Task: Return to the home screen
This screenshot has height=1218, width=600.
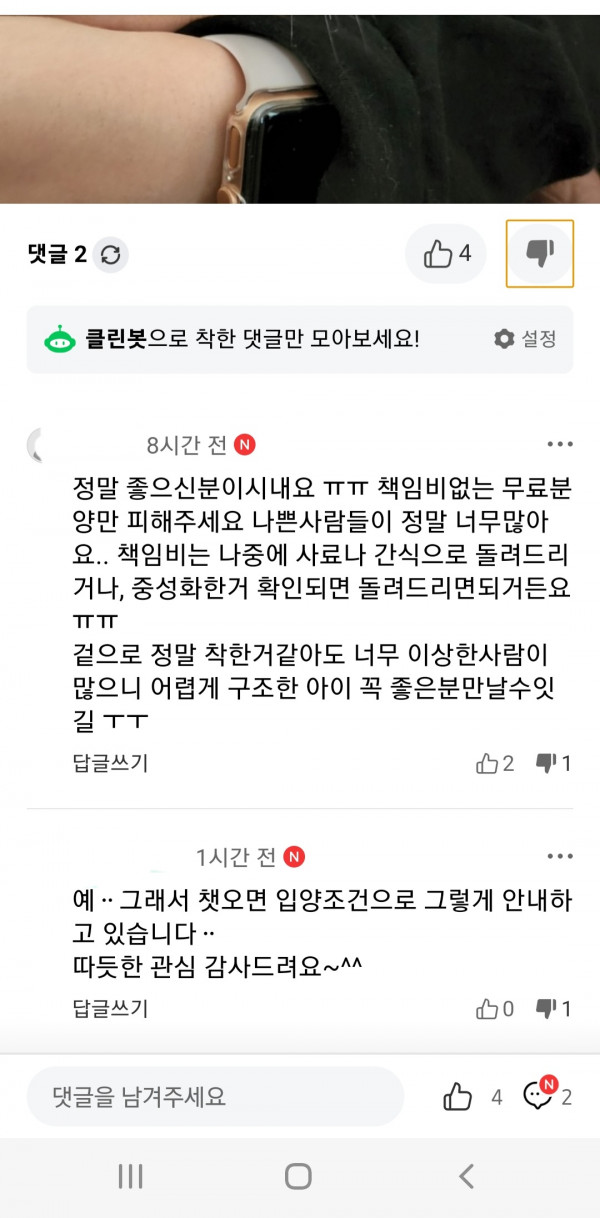Action: tap(298, 1177)
